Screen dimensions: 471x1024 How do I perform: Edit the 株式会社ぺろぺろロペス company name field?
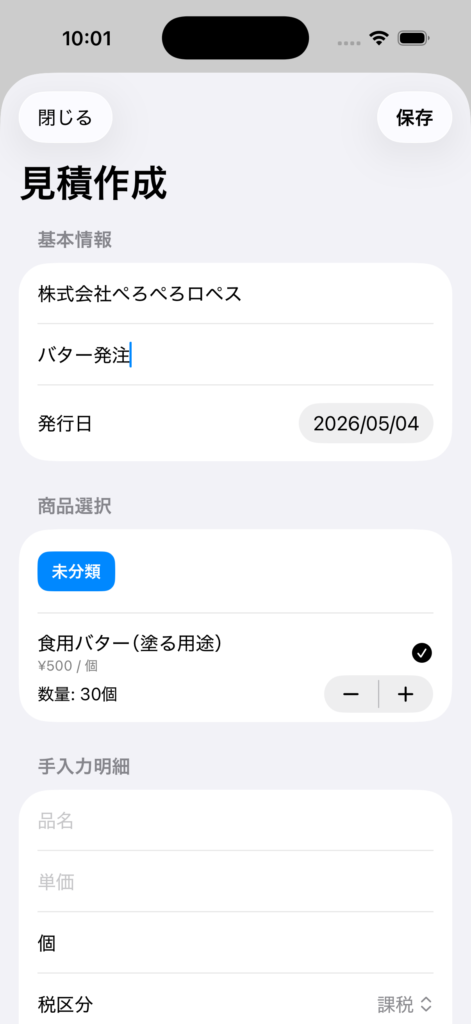pos(235,294)
